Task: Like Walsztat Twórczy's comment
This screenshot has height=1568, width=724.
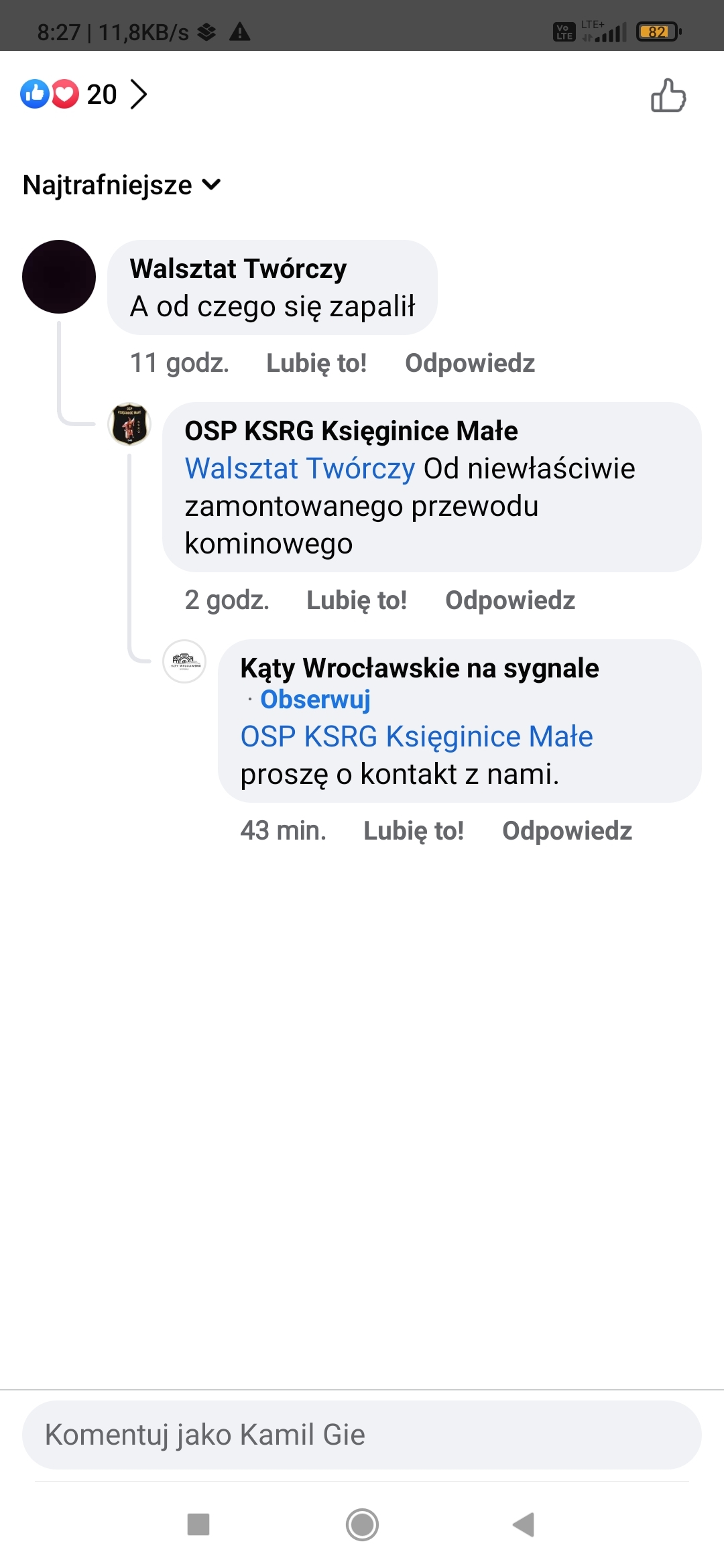Action: click(x=316, y=363)
